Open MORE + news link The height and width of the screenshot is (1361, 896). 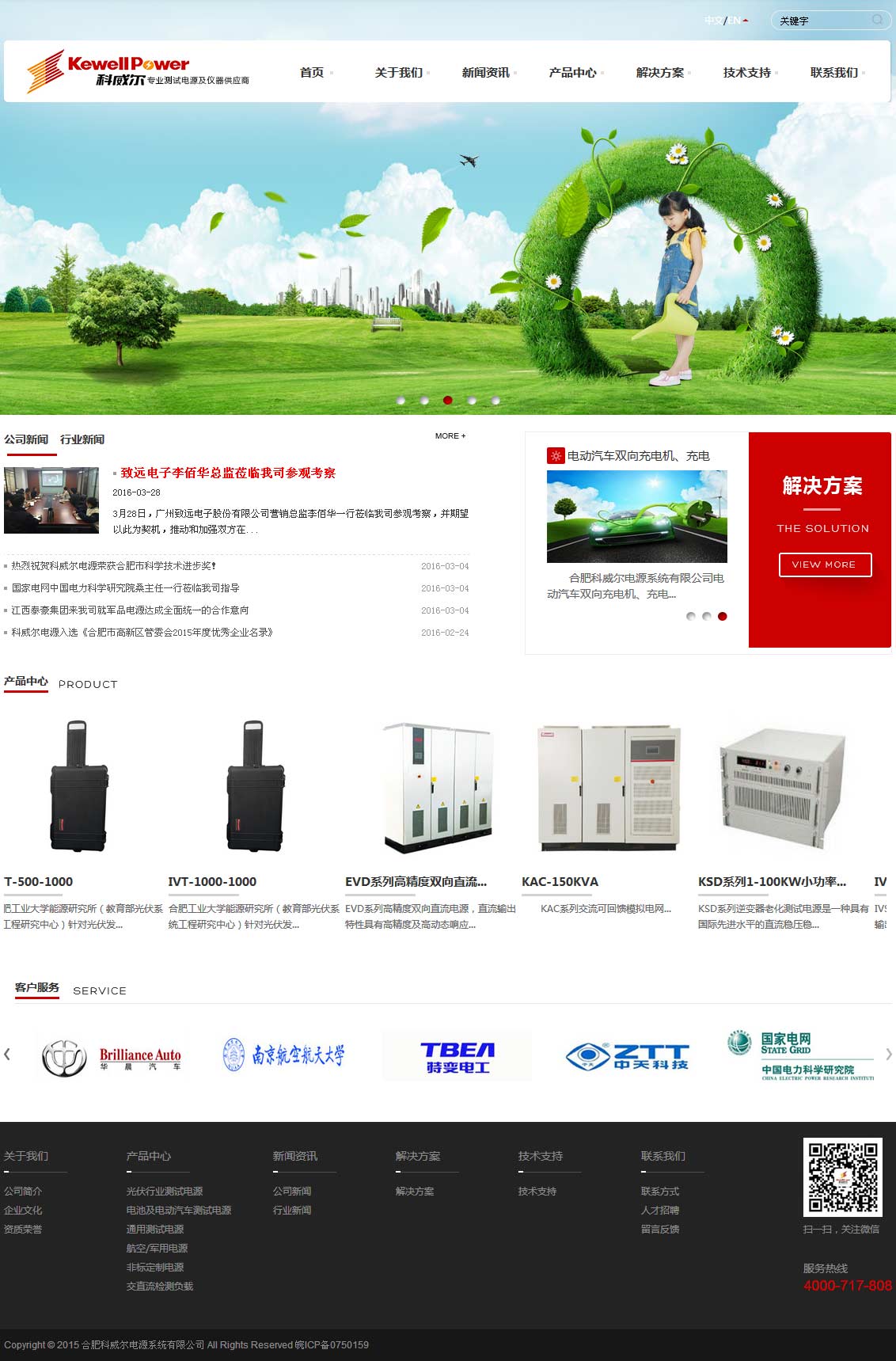[450, 436]
